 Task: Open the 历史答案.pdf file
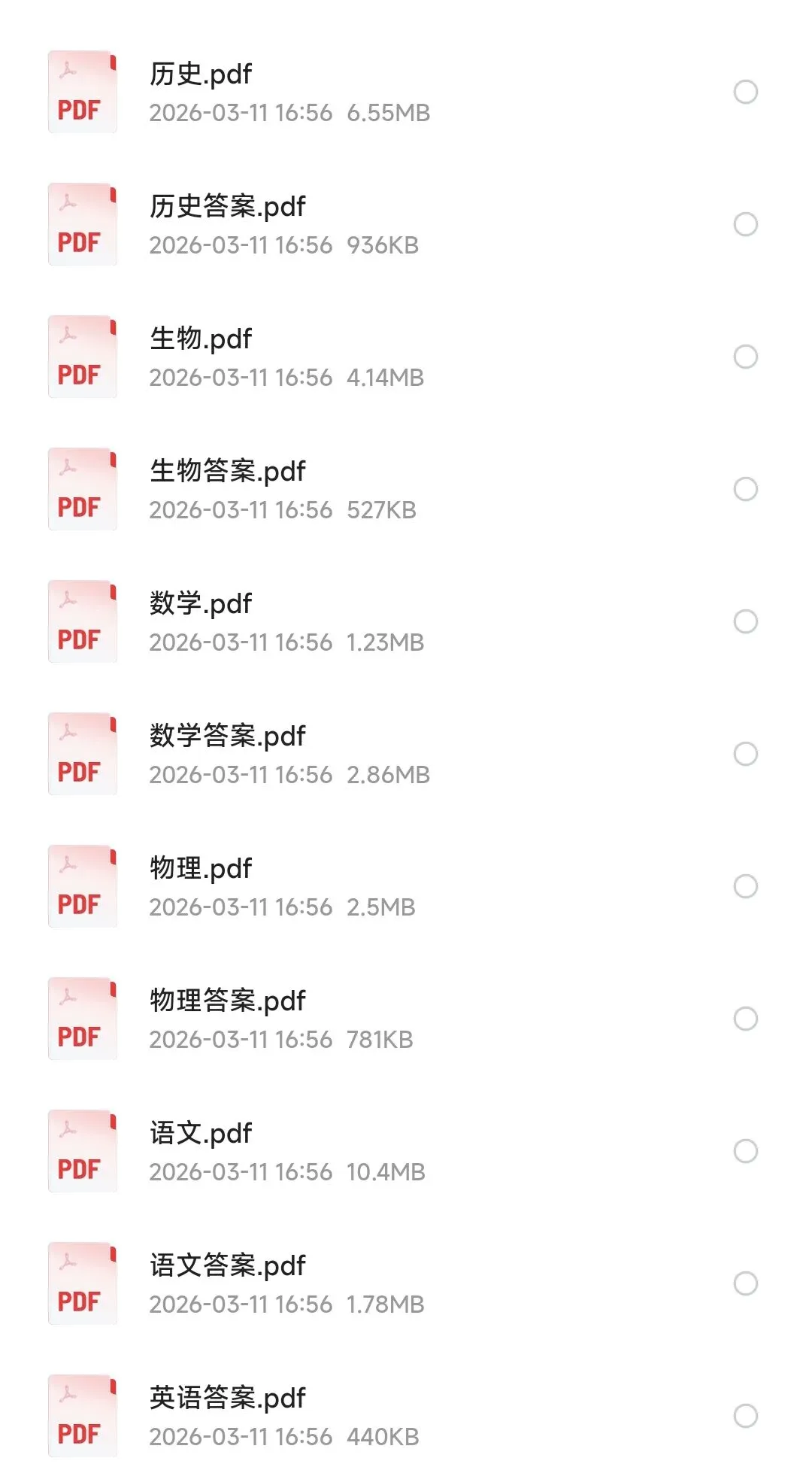(x=227, y=207)
